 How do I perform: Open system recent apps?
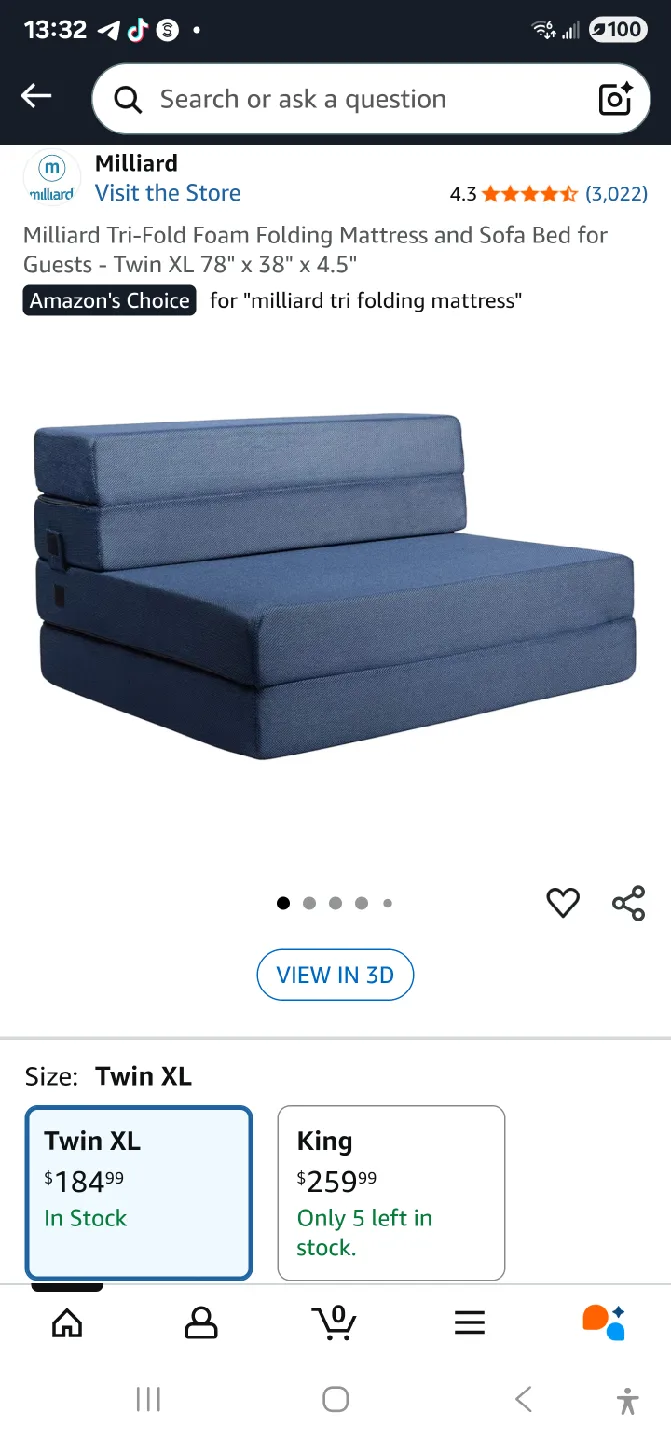point(148,1399)
